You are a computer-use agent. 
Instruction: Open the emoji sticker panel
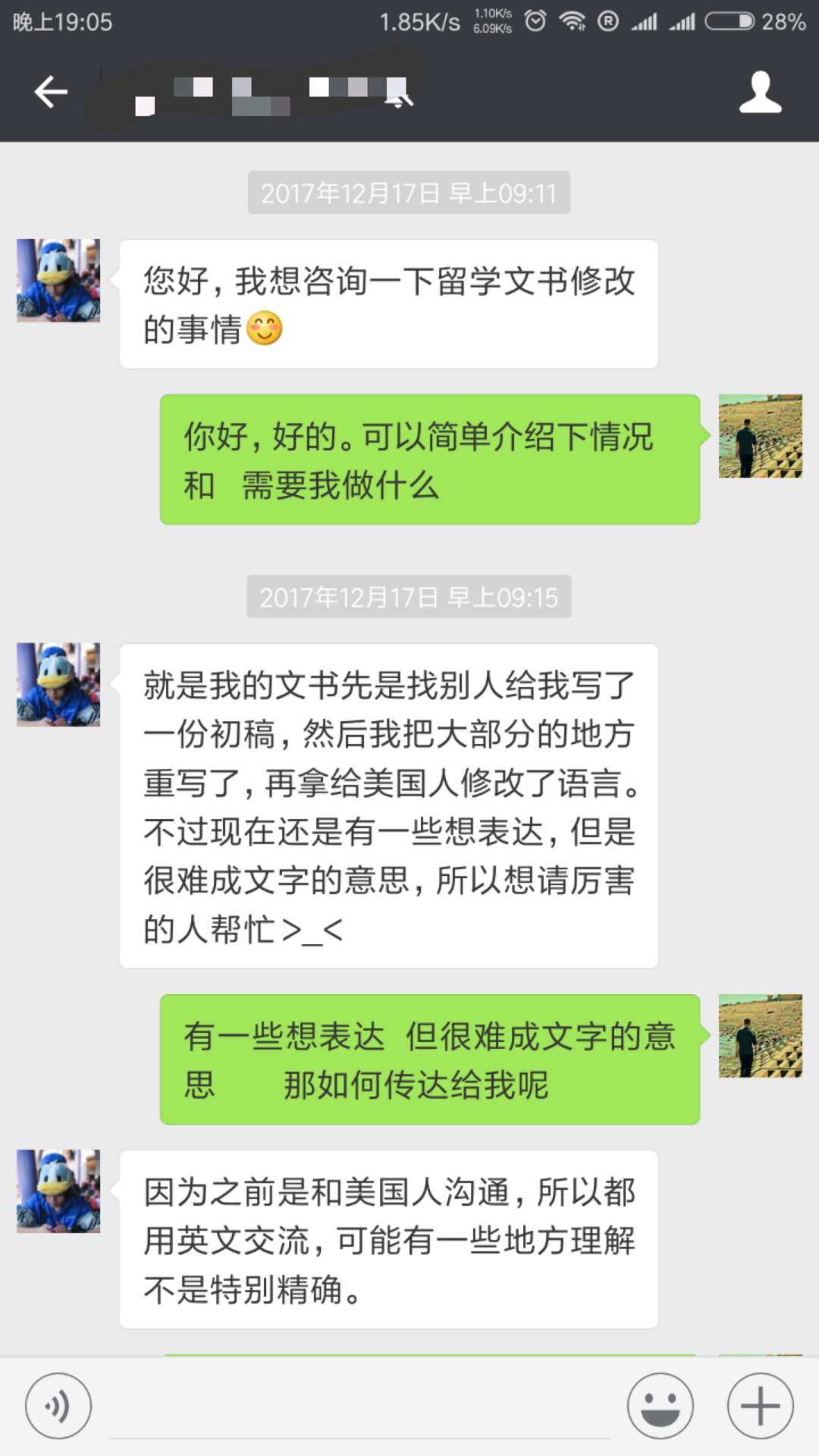coord(660,1406)
